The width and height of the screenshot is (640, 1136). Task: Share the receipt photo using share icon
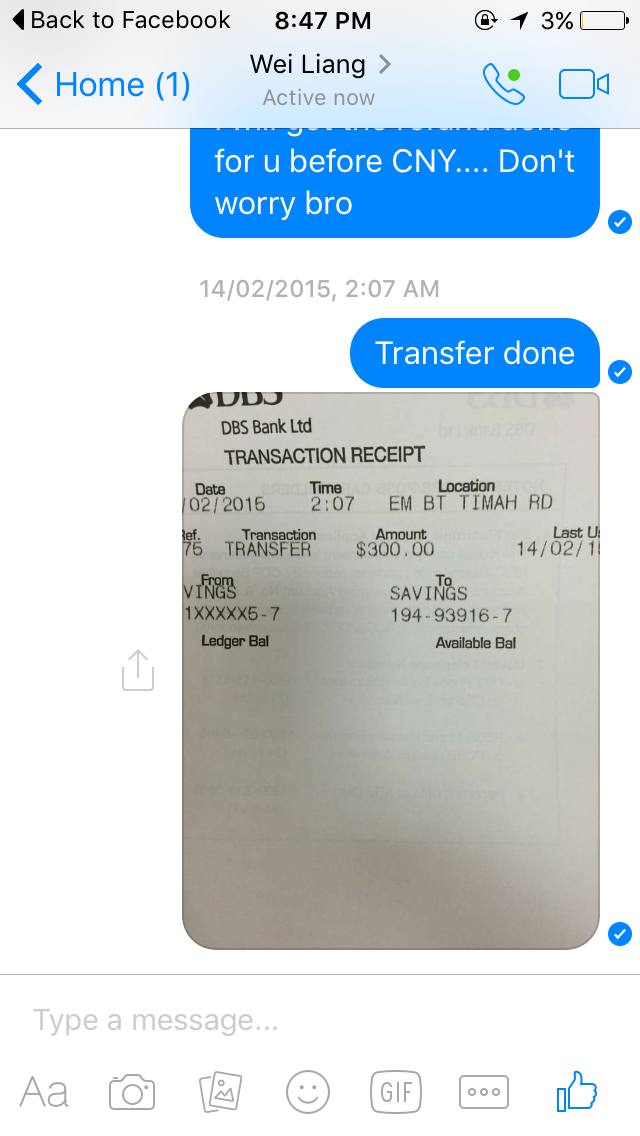click(x=138, y=670)
